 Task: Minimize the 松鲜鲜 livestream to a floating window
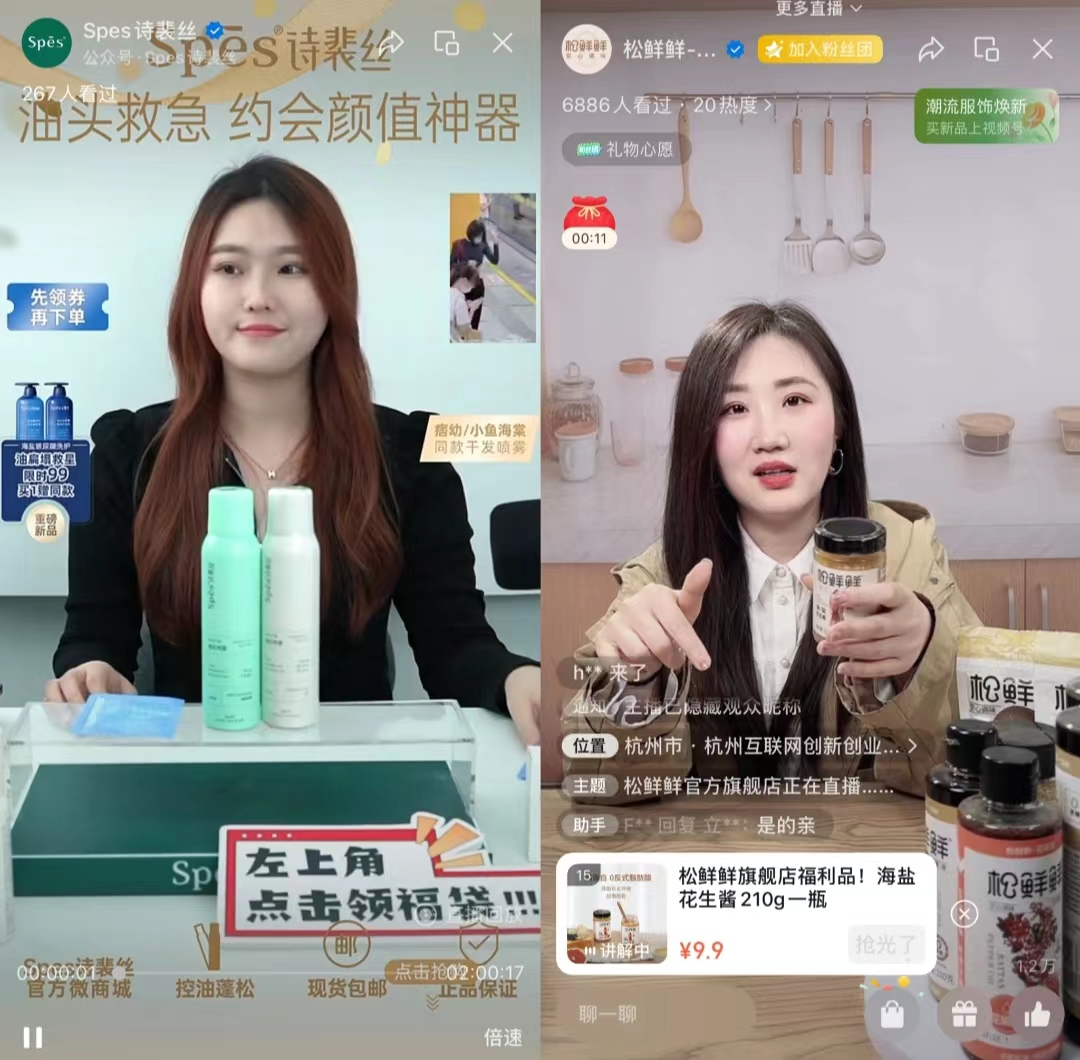coord(986,49)
